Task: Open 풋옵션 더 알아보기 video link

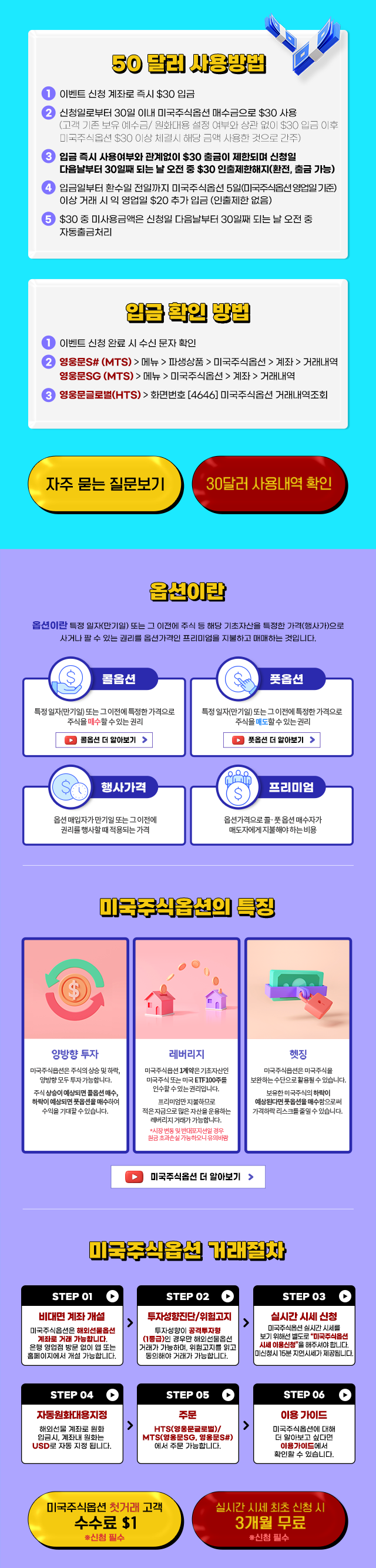Action: click(271, 739)
